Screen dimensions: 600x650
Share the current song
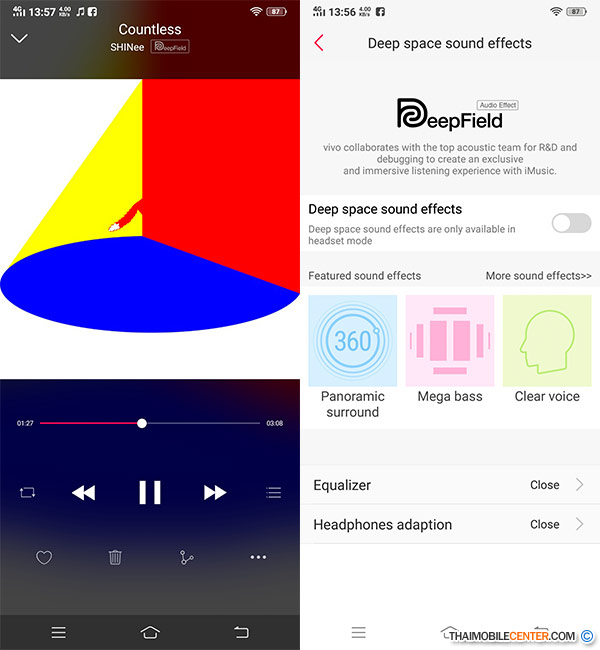click(x=187, y=558)
